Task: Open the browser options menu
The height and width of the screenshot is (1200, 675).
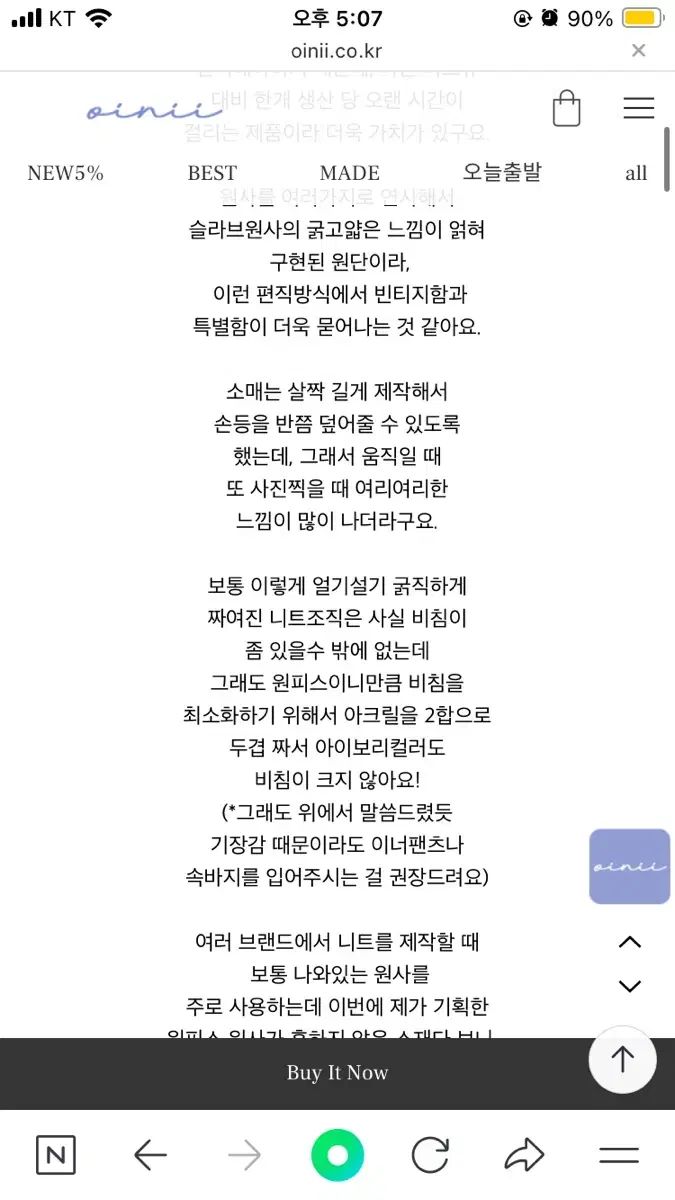Action: point(618,1156)
